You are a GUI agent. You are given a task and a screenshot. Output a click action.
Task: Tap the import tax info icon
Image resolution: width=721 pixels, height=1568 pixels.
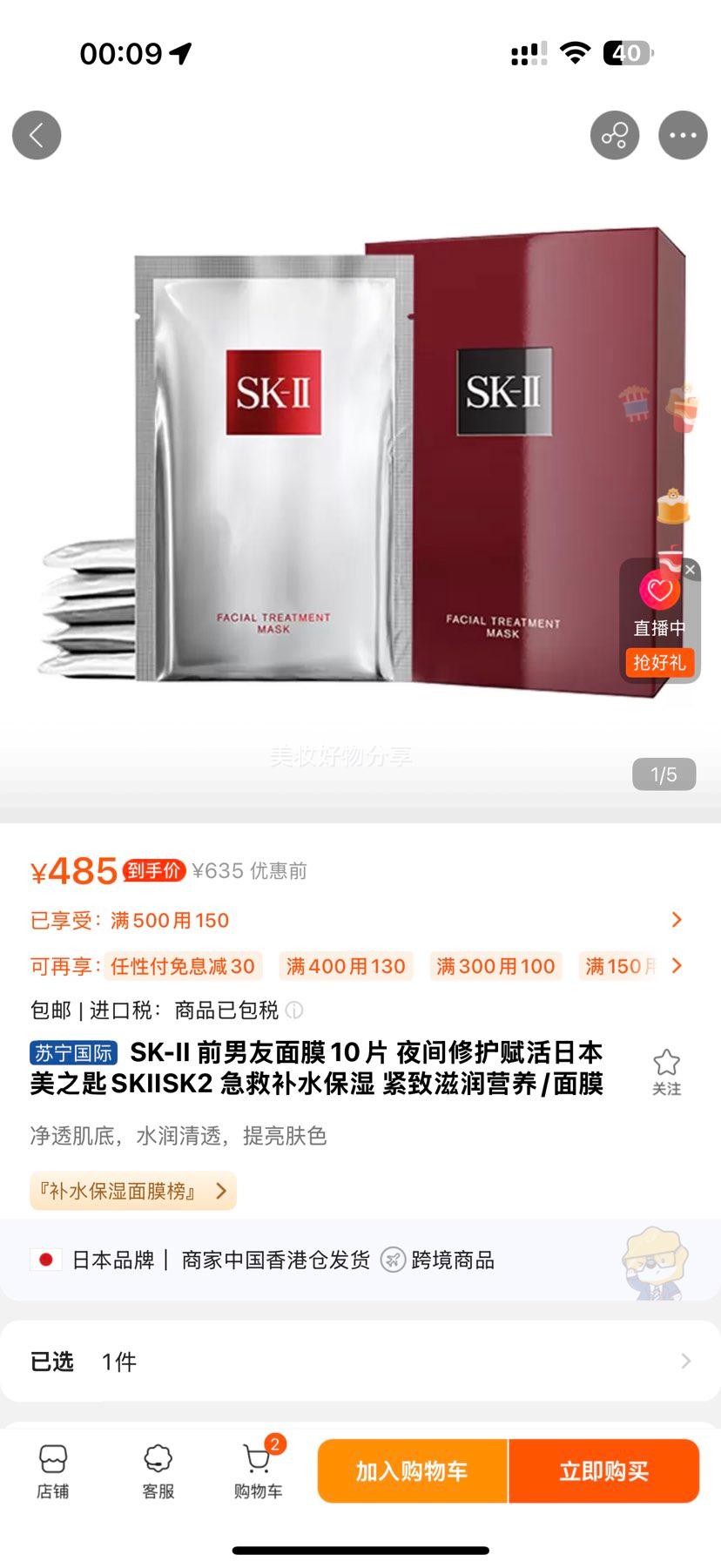[x=296, y=1011]
